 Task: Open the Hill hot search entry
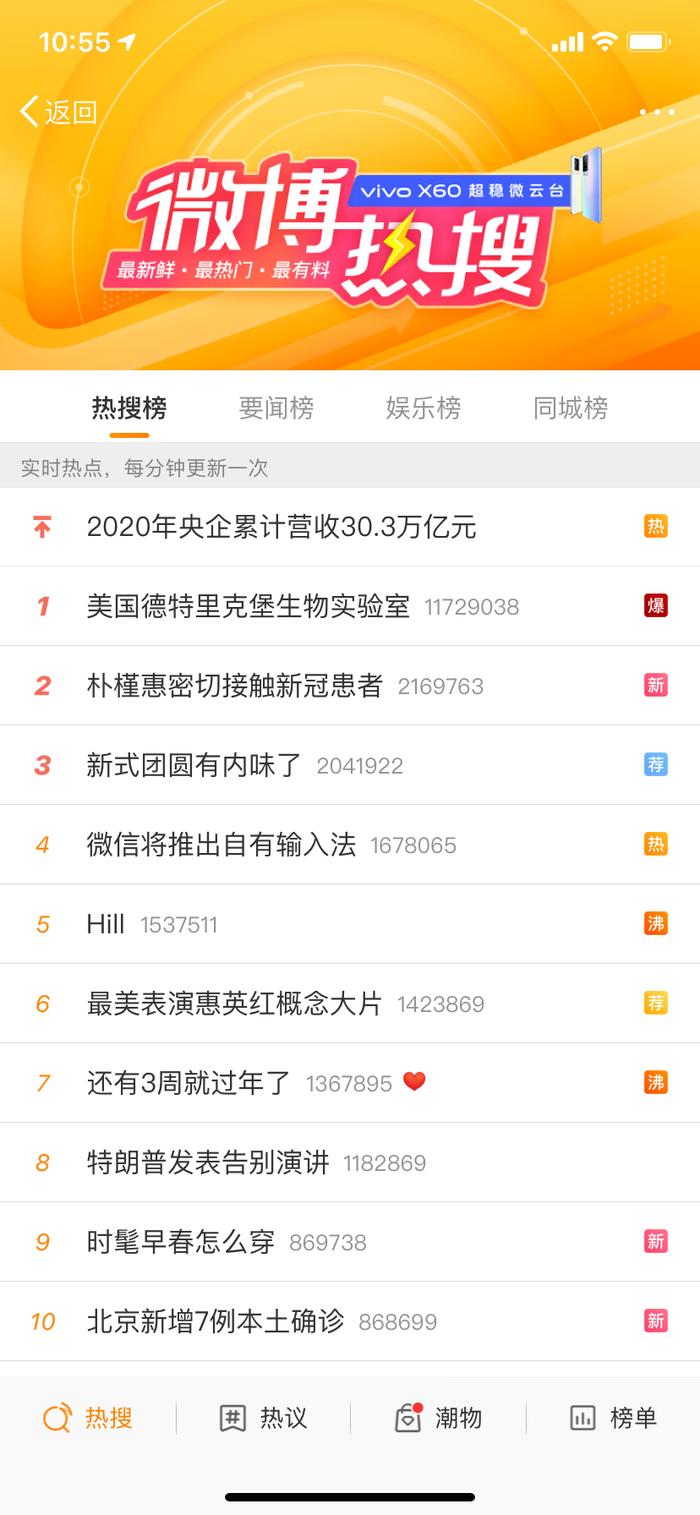(350, 924)
